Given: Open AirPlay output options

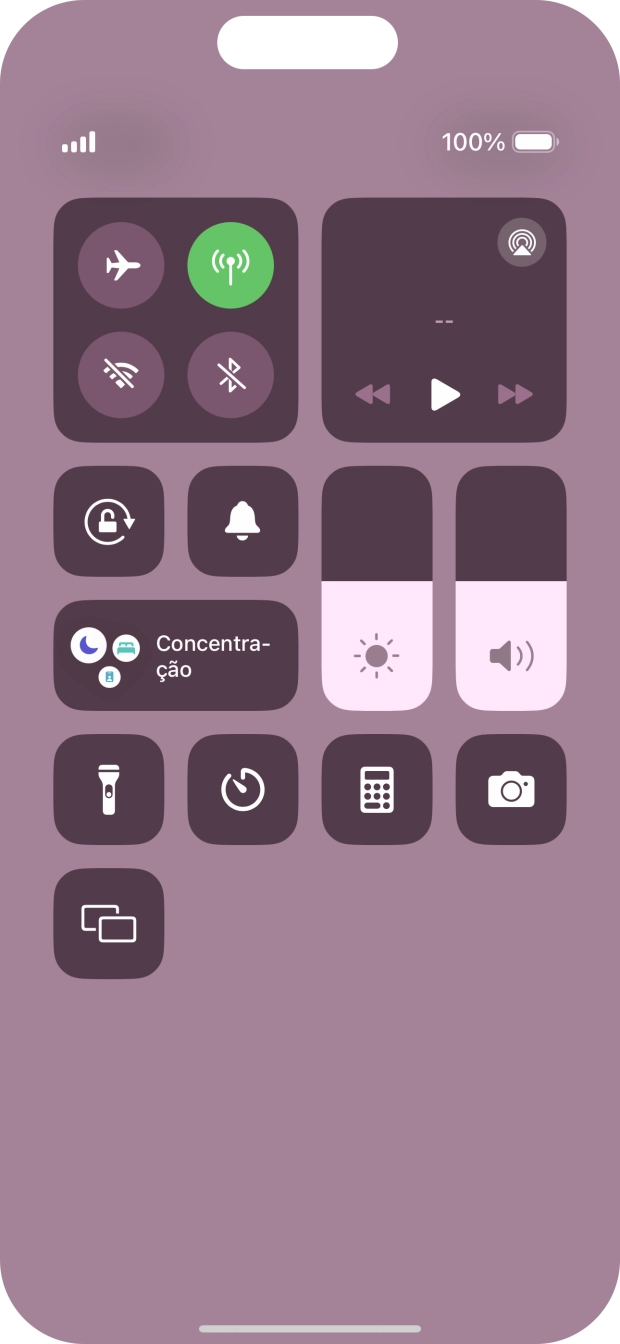Looking at the screenshot, I should (x=521, y=242).
